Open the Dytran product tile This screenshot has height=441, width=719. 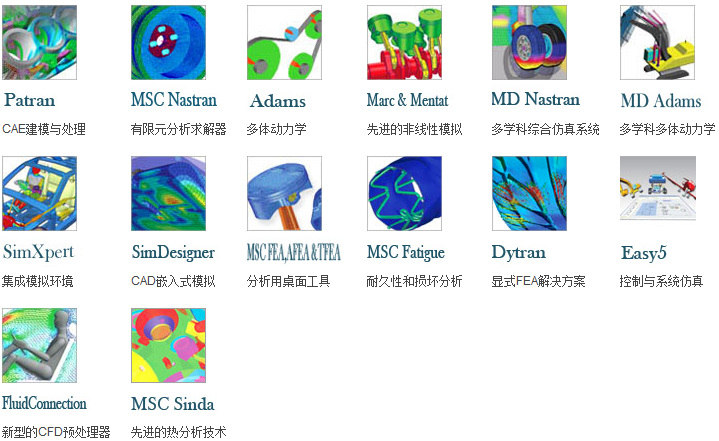(x=529, y=193)
